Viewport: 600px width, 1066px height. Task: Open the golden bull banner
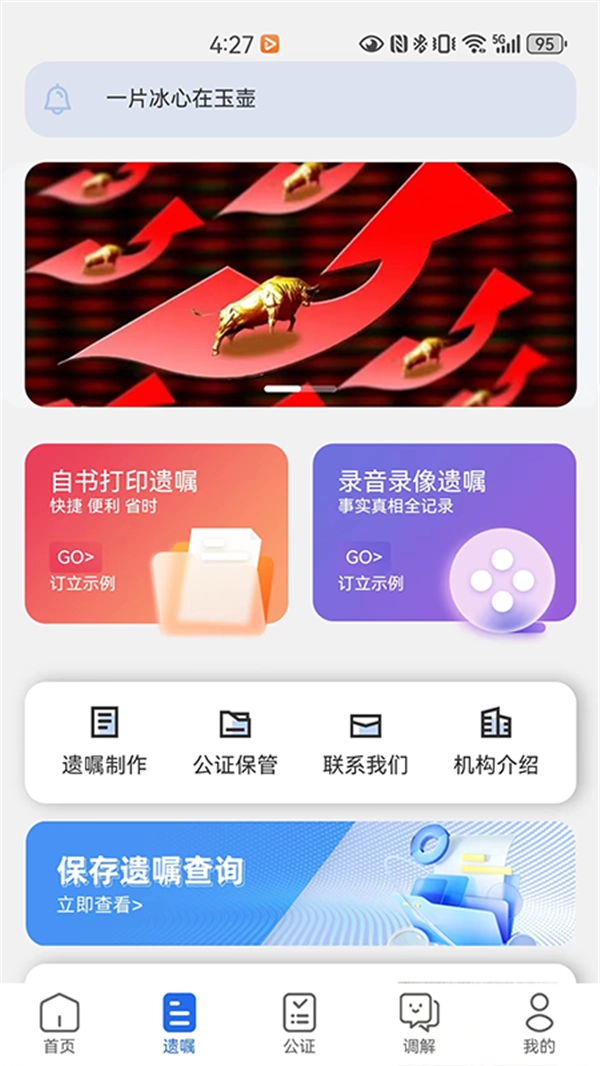coord(300,285)
